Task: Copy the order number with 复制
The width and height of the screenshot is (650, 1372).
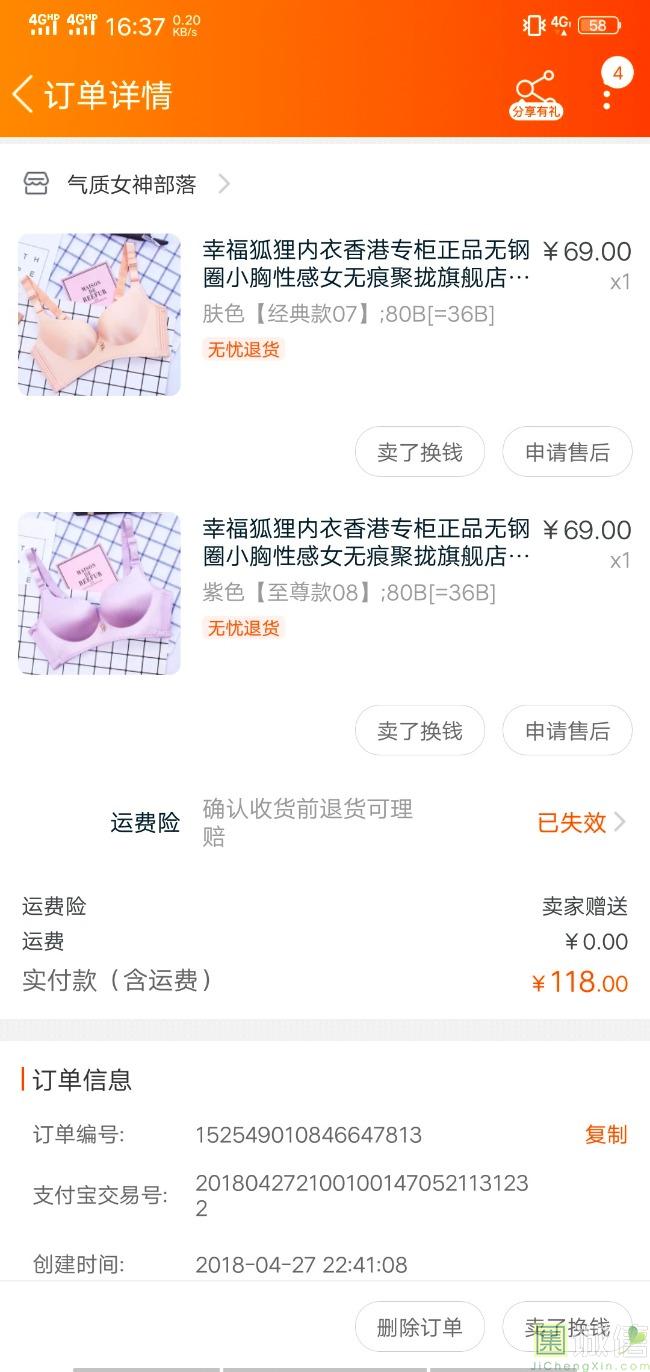Action: (x=605, y=1134)
